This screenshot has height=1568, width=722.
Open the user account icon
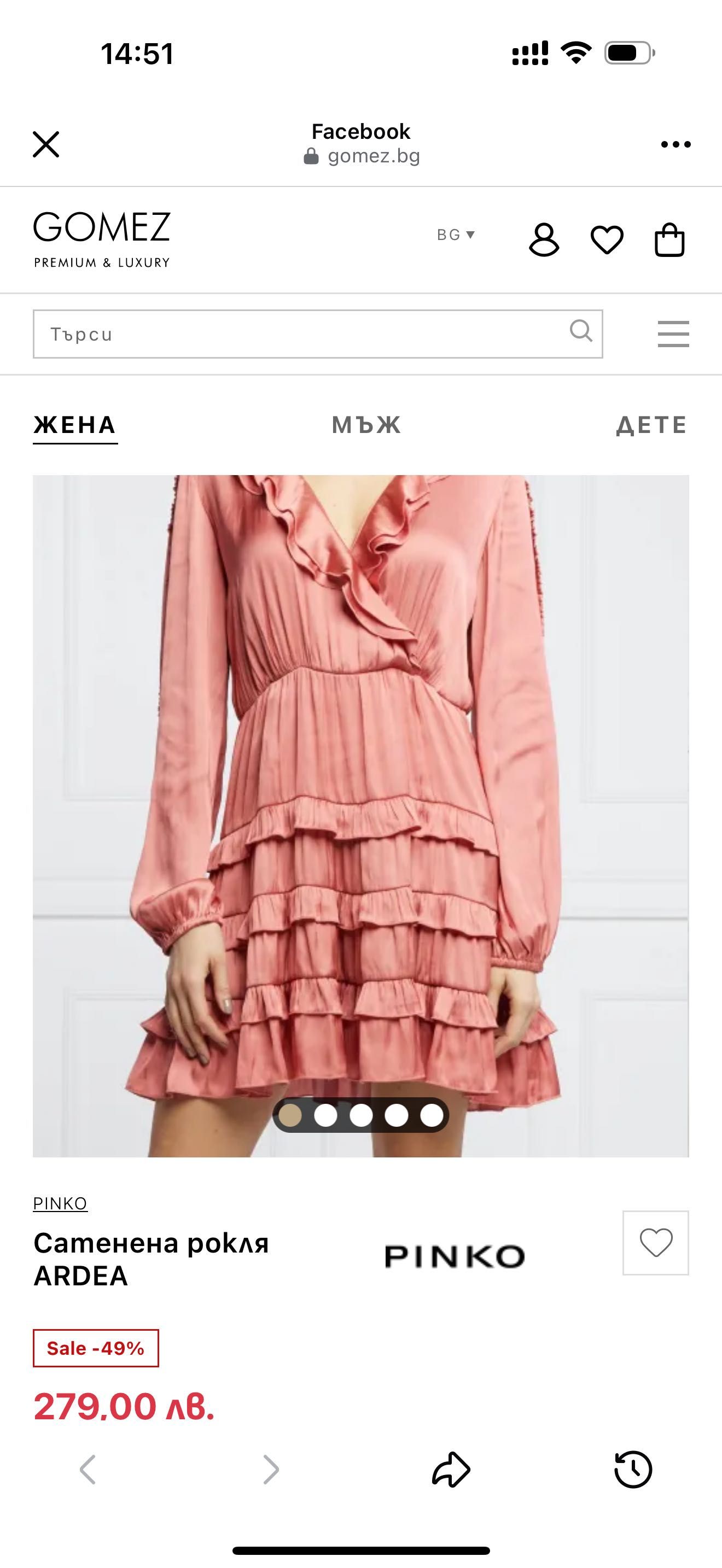point(544,239)
